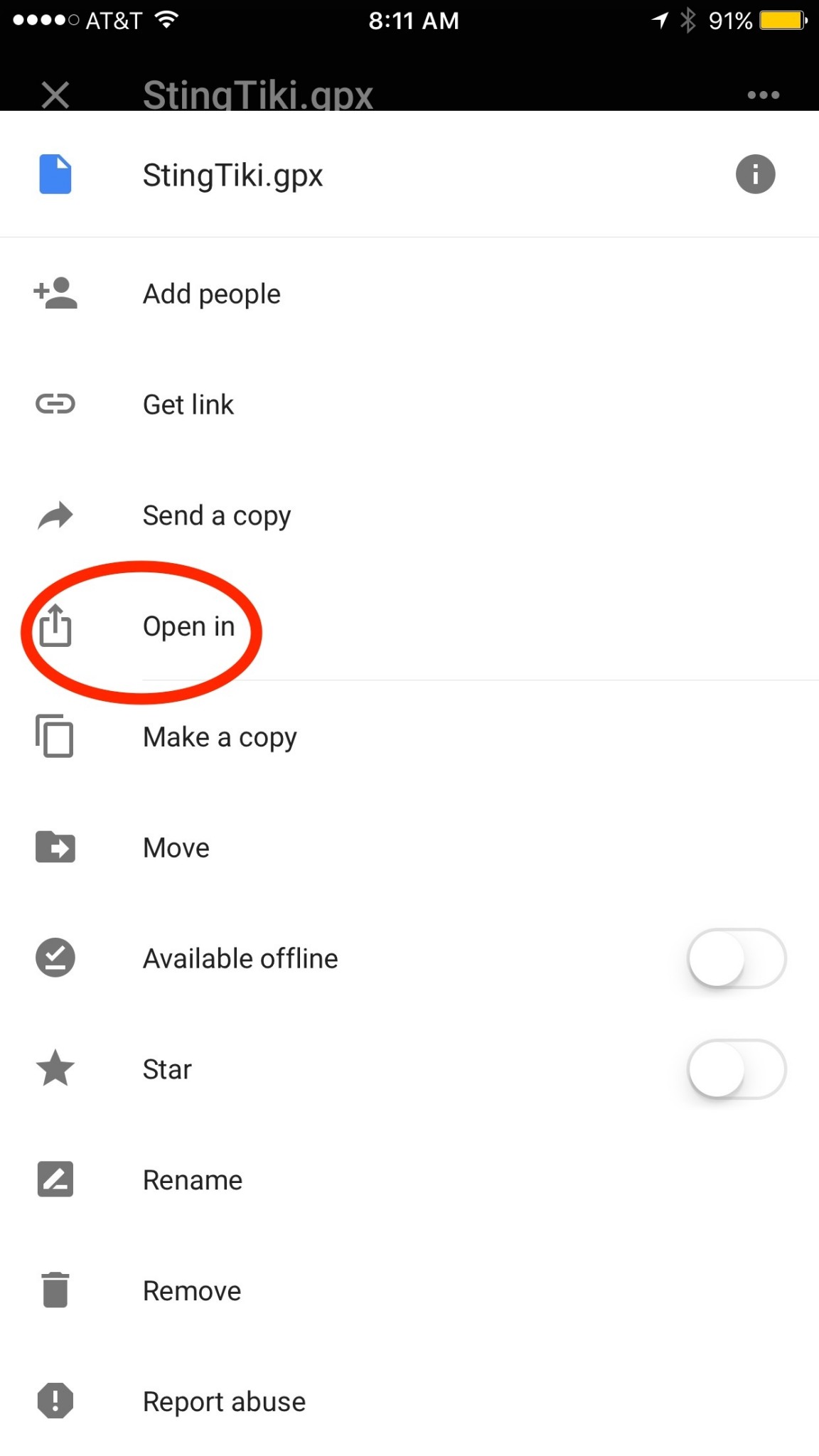Image resolution: width=819 pixels, height=1456 pixels.
Task: Enable Available offline switch
Action: pos(736,958)
